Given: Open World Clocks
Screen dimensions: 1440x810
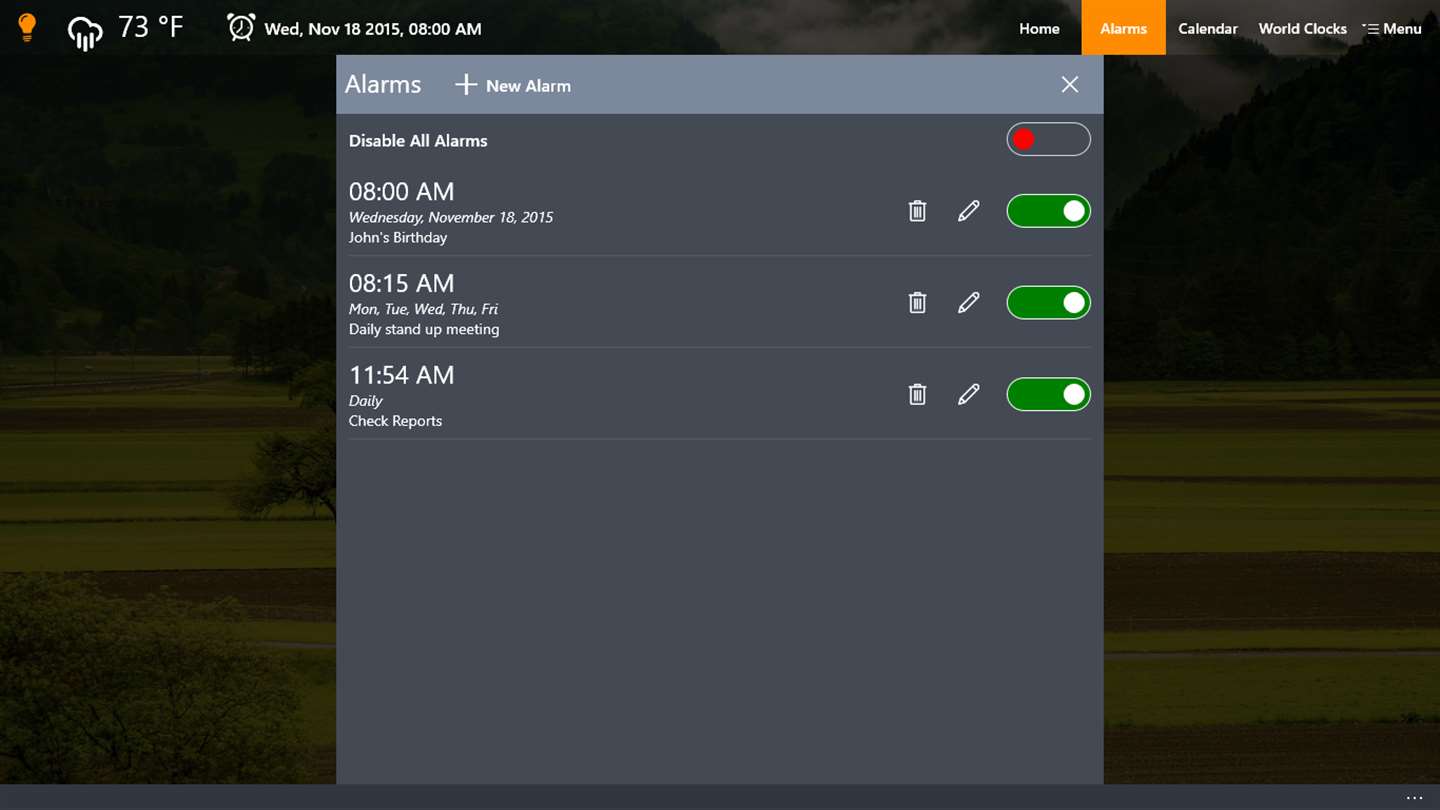Looking at the screenshot, I should (1301, 28).
